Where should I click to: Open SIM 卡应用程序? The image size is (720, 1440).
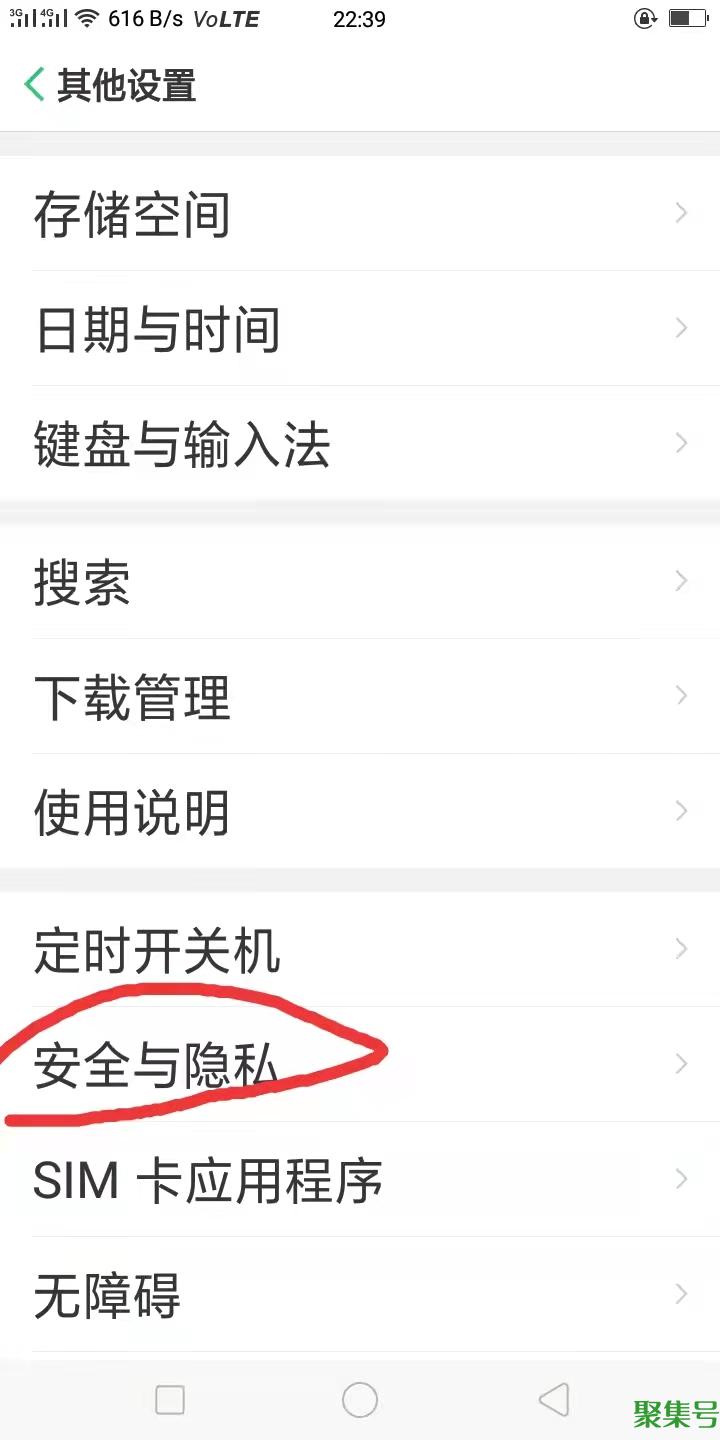pos(360,1179)
